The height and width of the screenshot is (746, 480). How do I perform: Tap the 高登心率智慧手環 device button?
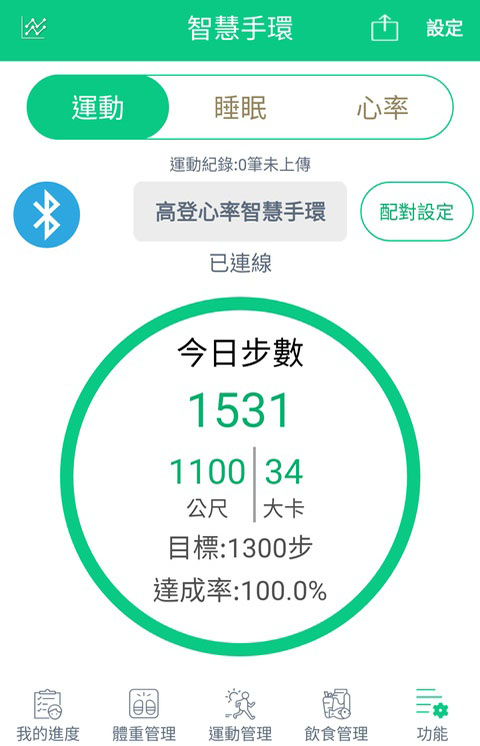pos(240,211)
